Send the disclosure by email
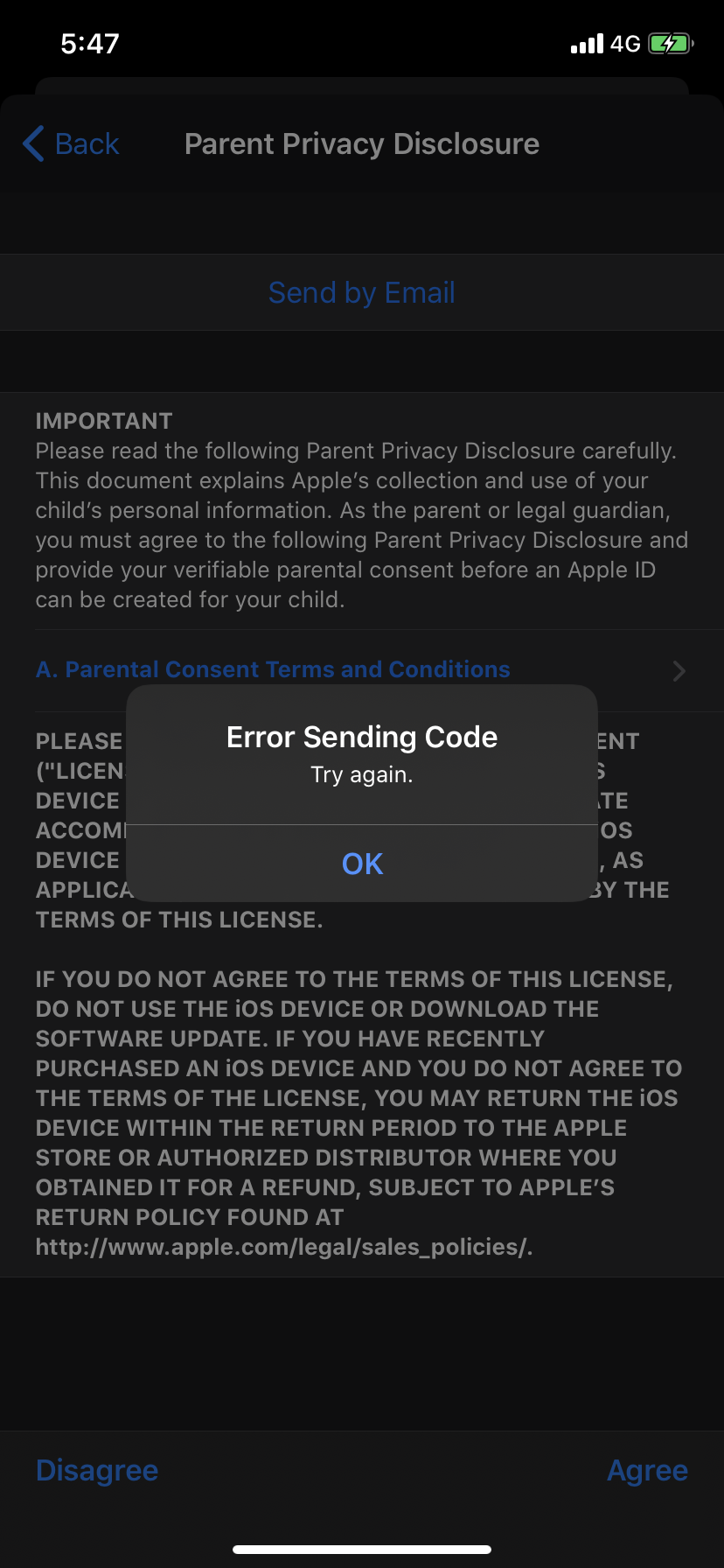Image resolution: width=724 pixels, height=1568 pixels. pos(362,292)
